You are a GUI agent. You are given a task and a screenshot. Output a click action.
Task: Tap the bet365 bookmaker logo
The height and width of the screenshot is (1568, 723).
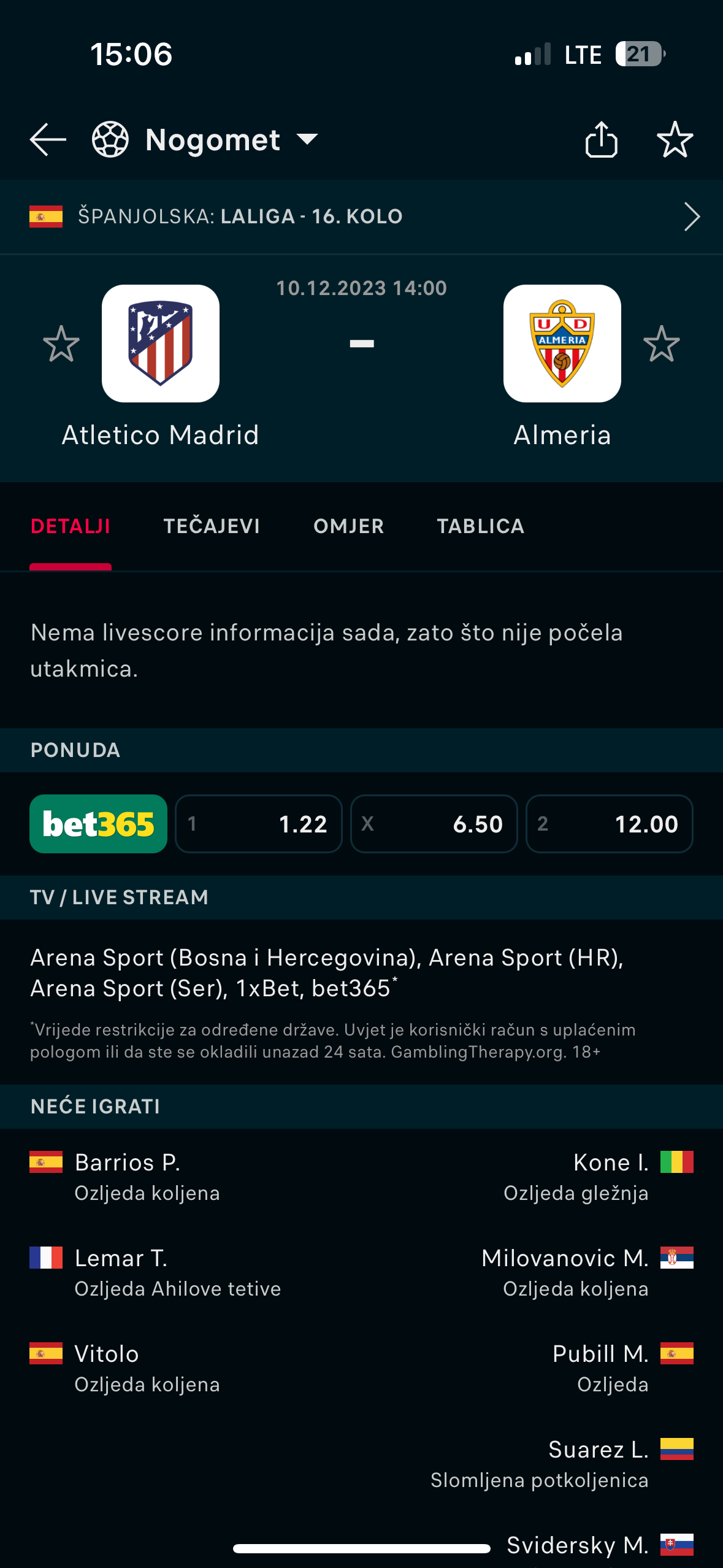(x=98, y=824)
